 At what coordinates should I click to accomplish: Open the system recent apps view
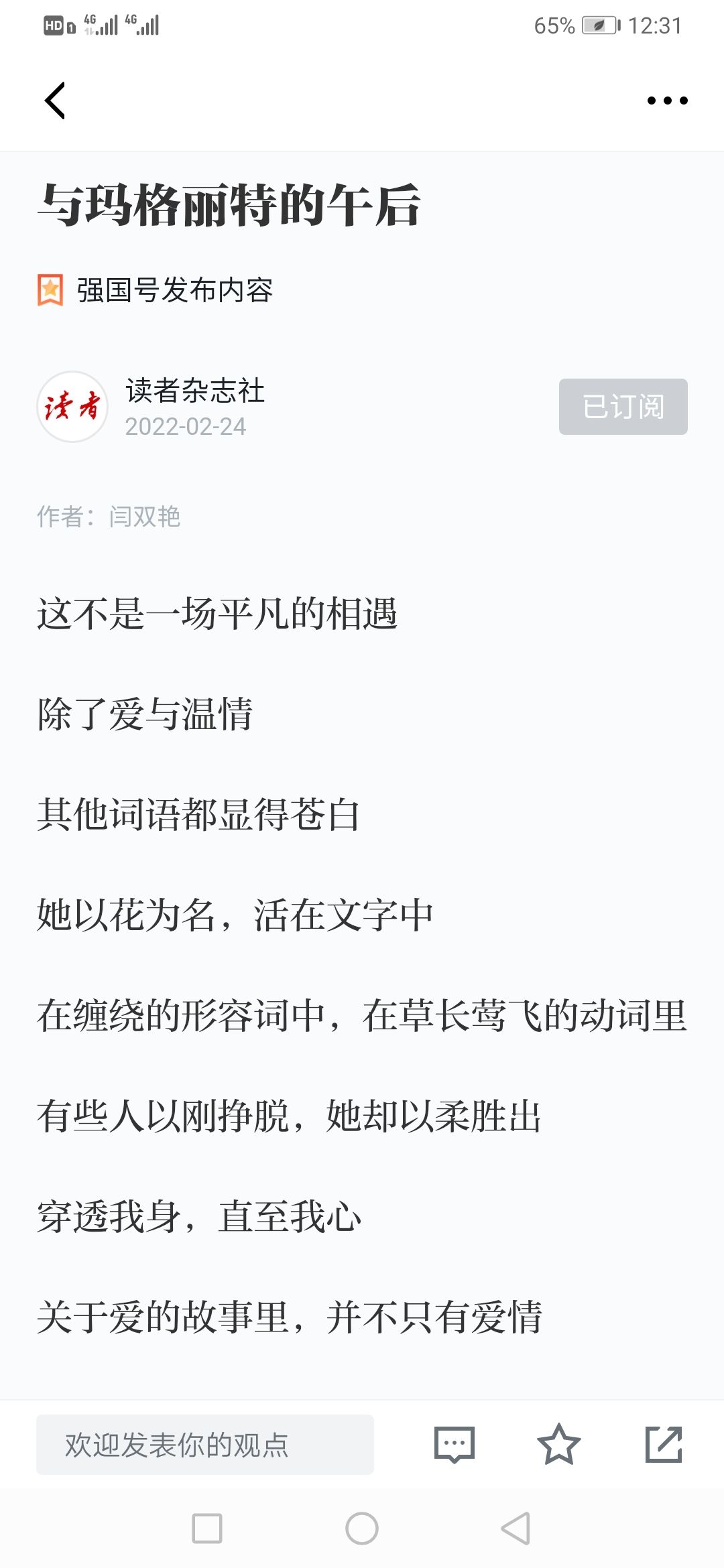[x=207, y=1528]
